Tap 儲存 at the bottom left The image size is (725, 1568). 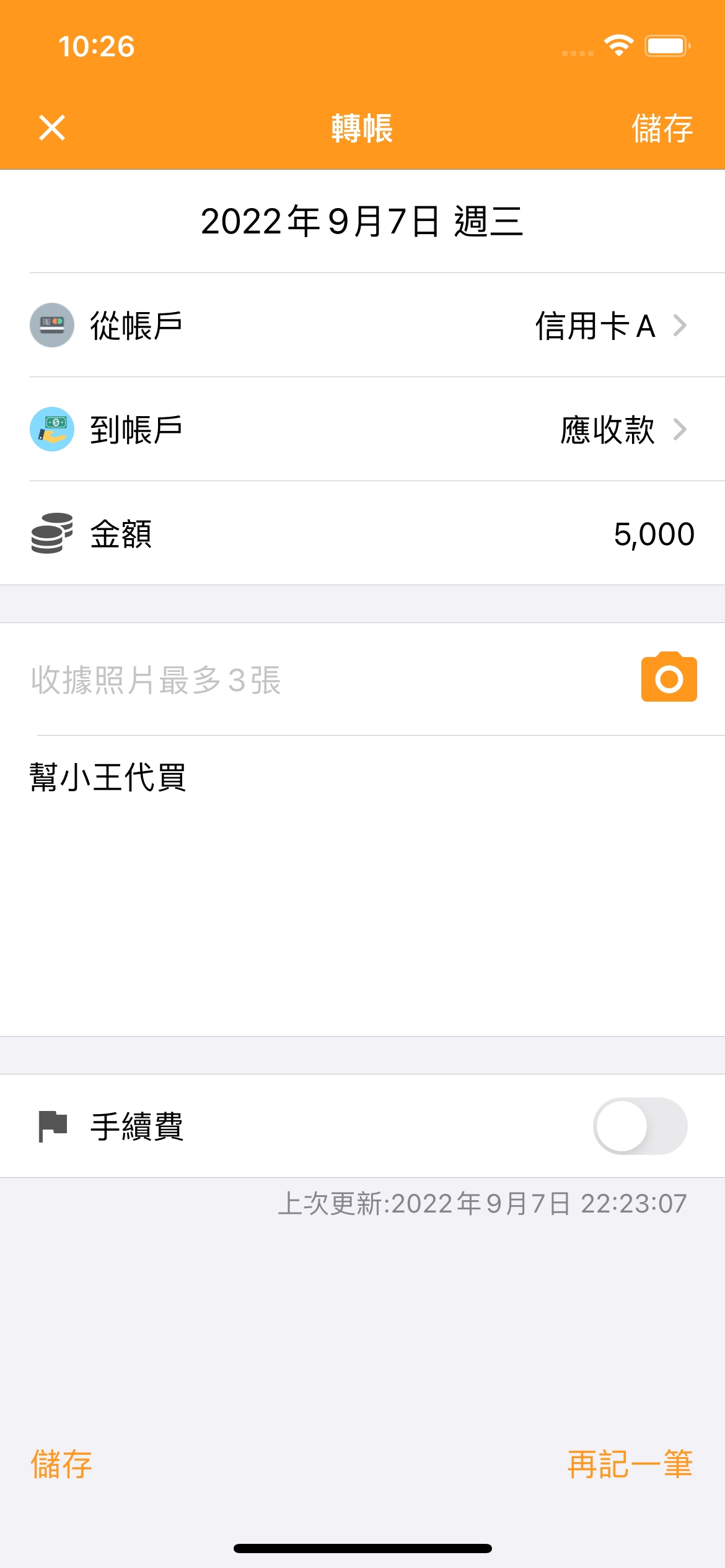point(61,1464)
